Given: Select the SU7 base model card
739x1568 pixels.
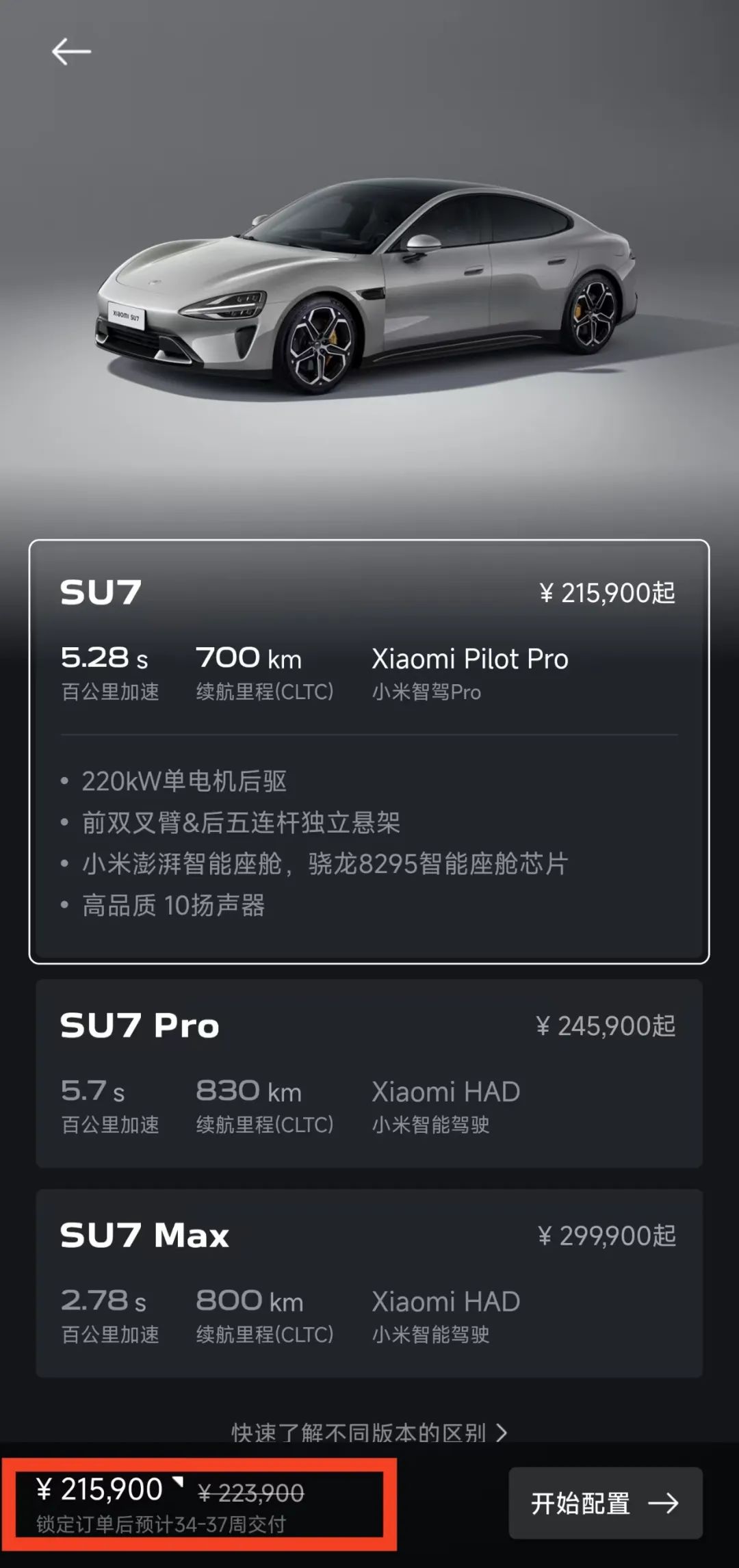Looking at the screenshot, I should click(x=369, y=751).
